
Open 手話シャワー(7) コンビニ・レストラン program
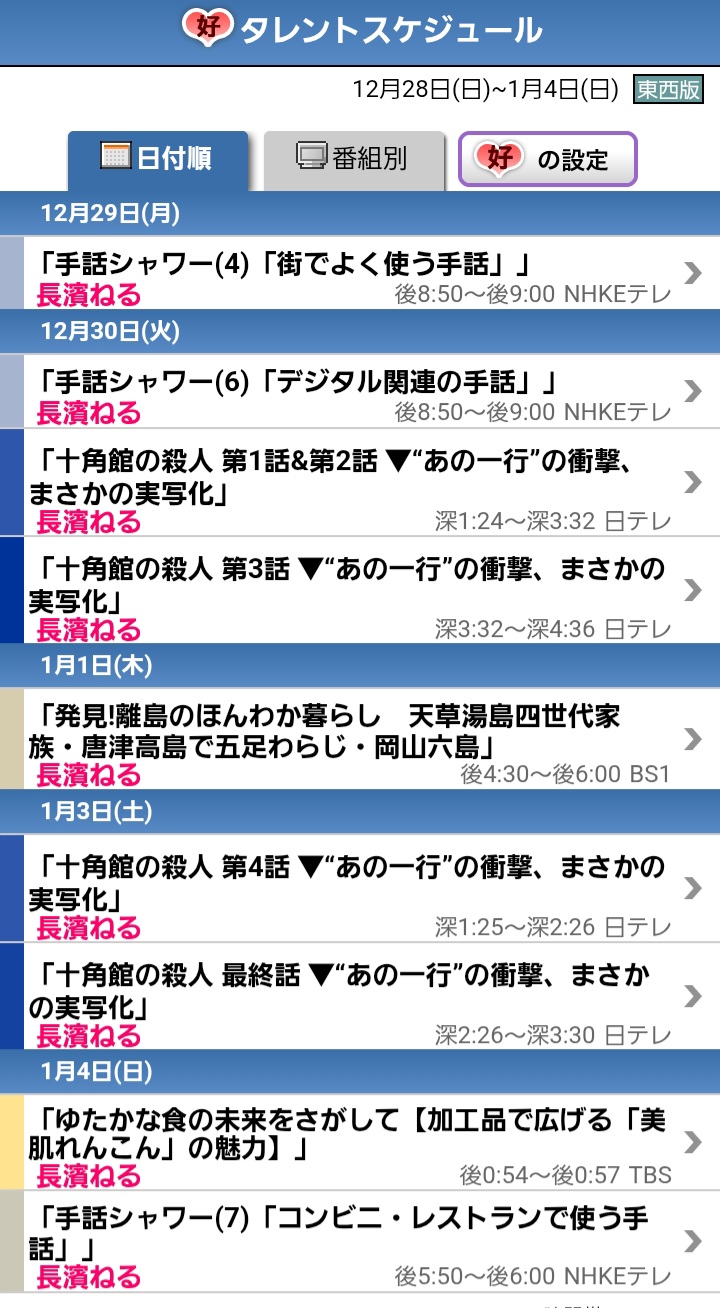[x=360, y=1241]
